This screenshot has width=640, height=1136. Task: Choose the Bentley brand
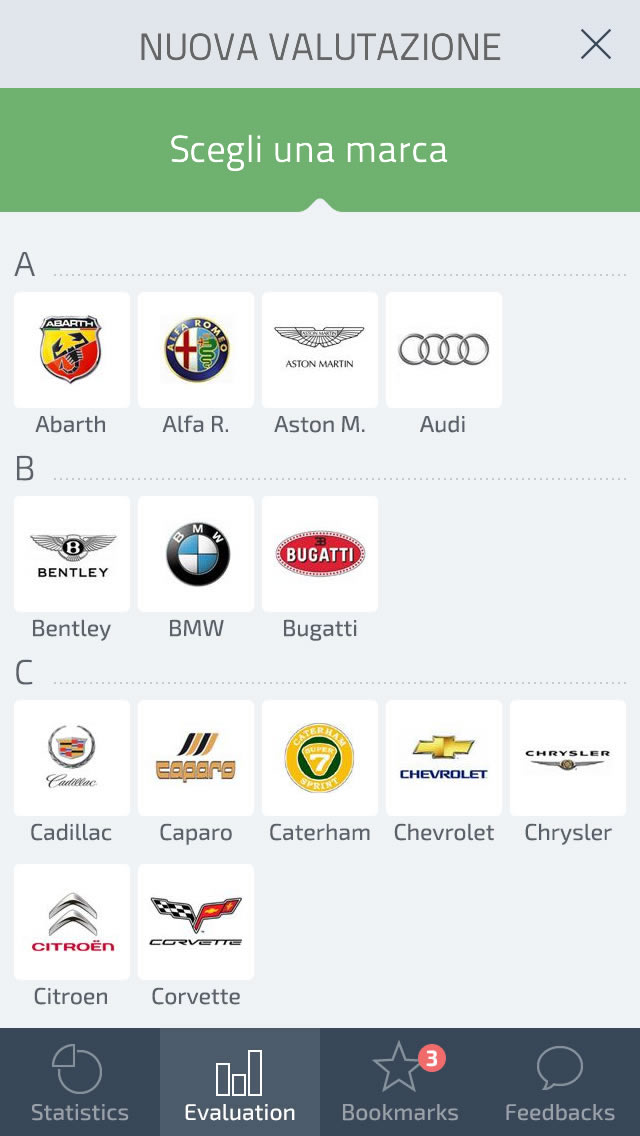coord(72,554)
